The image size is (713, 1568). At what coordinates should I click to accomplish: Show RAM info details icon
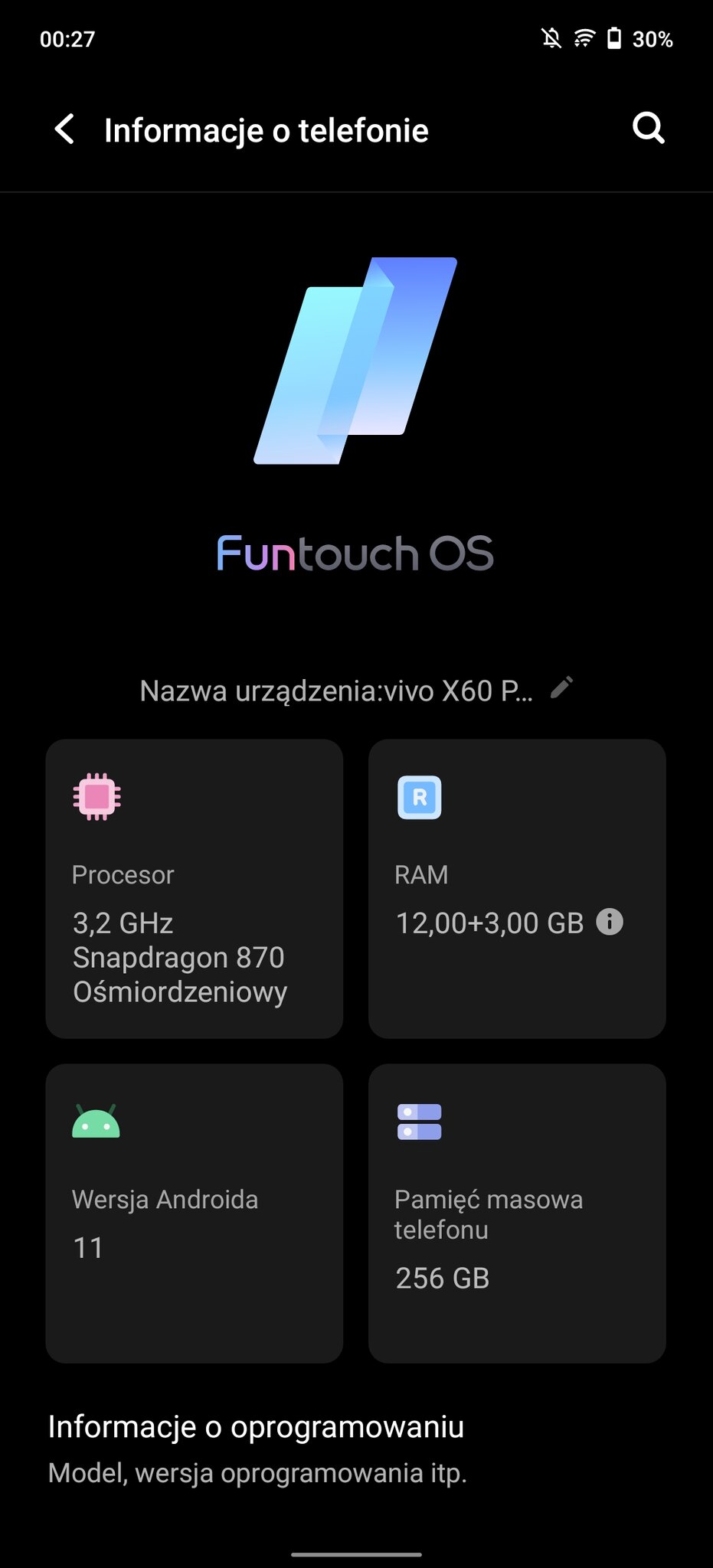click(610, 921)
